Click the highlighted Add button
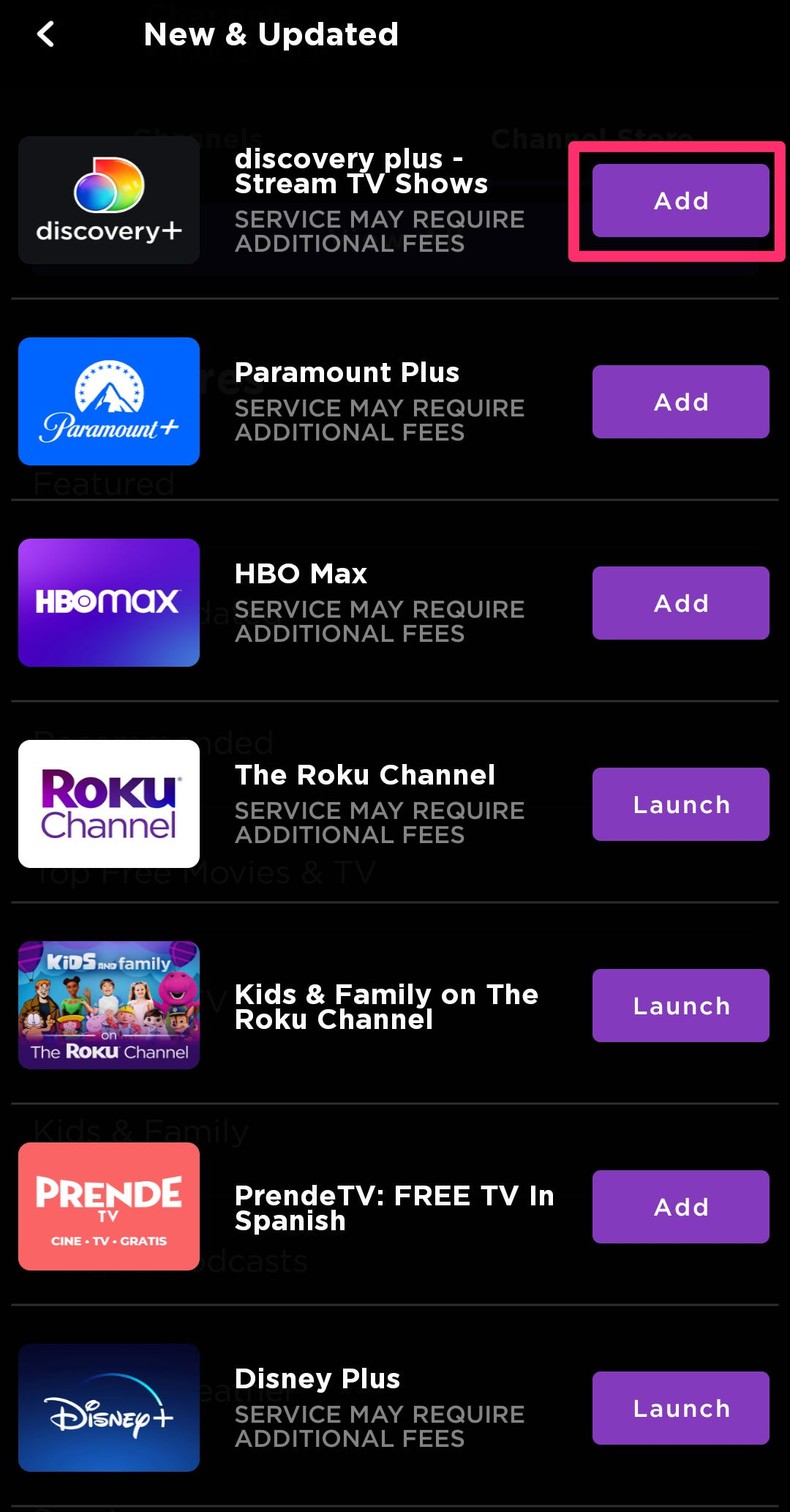 (x=680, y=200)
